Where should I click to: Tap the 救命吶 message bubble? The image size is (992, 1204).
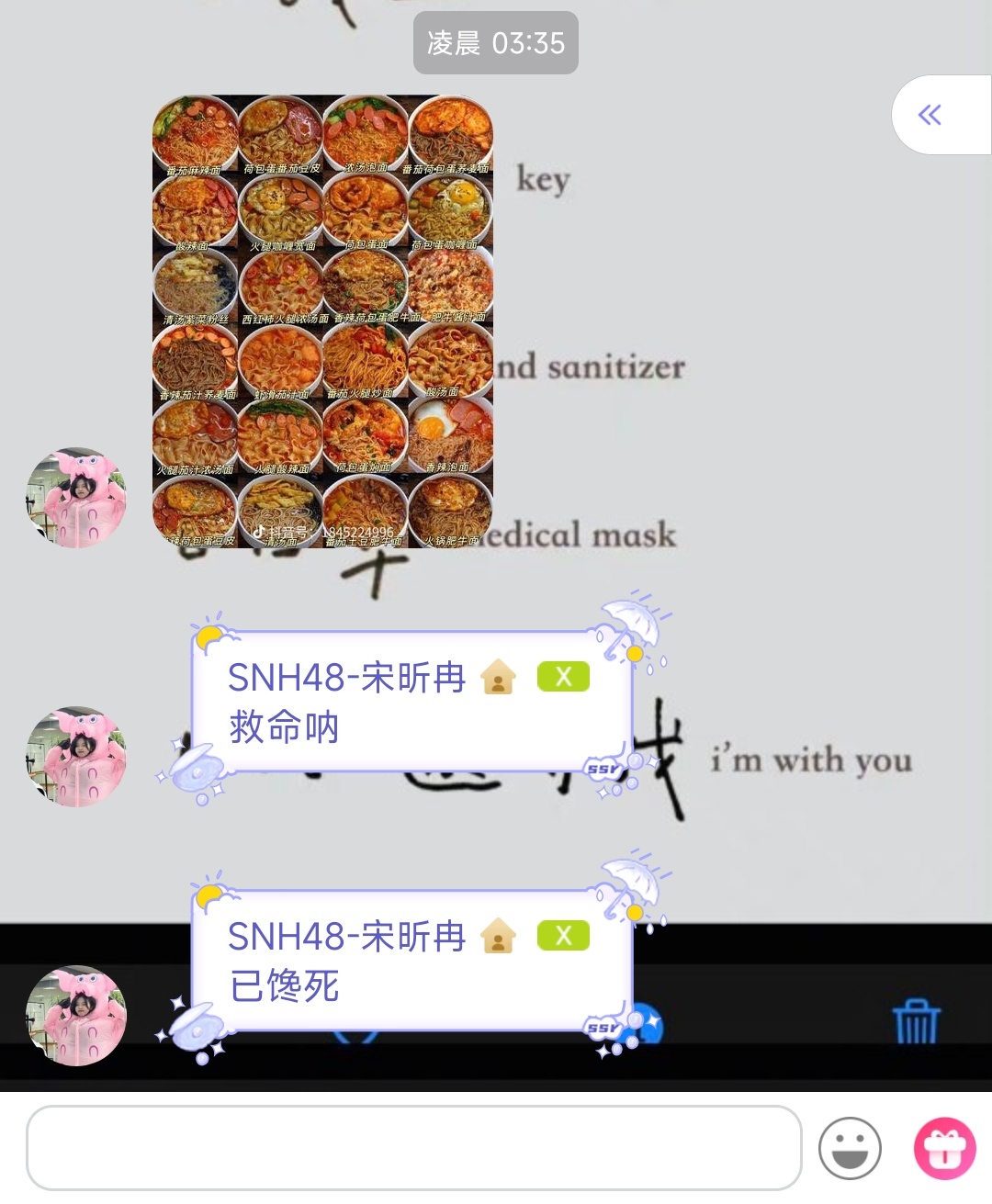click(x=411, y=702)
